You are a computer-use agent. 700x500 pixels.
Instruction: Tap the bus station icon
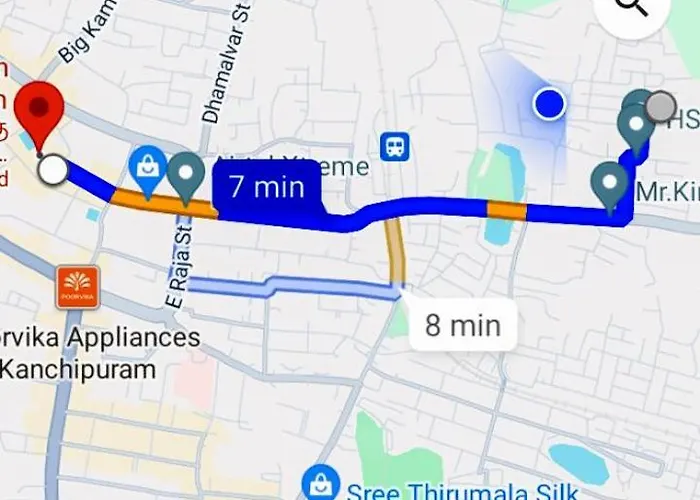click(x=395, y=146)
